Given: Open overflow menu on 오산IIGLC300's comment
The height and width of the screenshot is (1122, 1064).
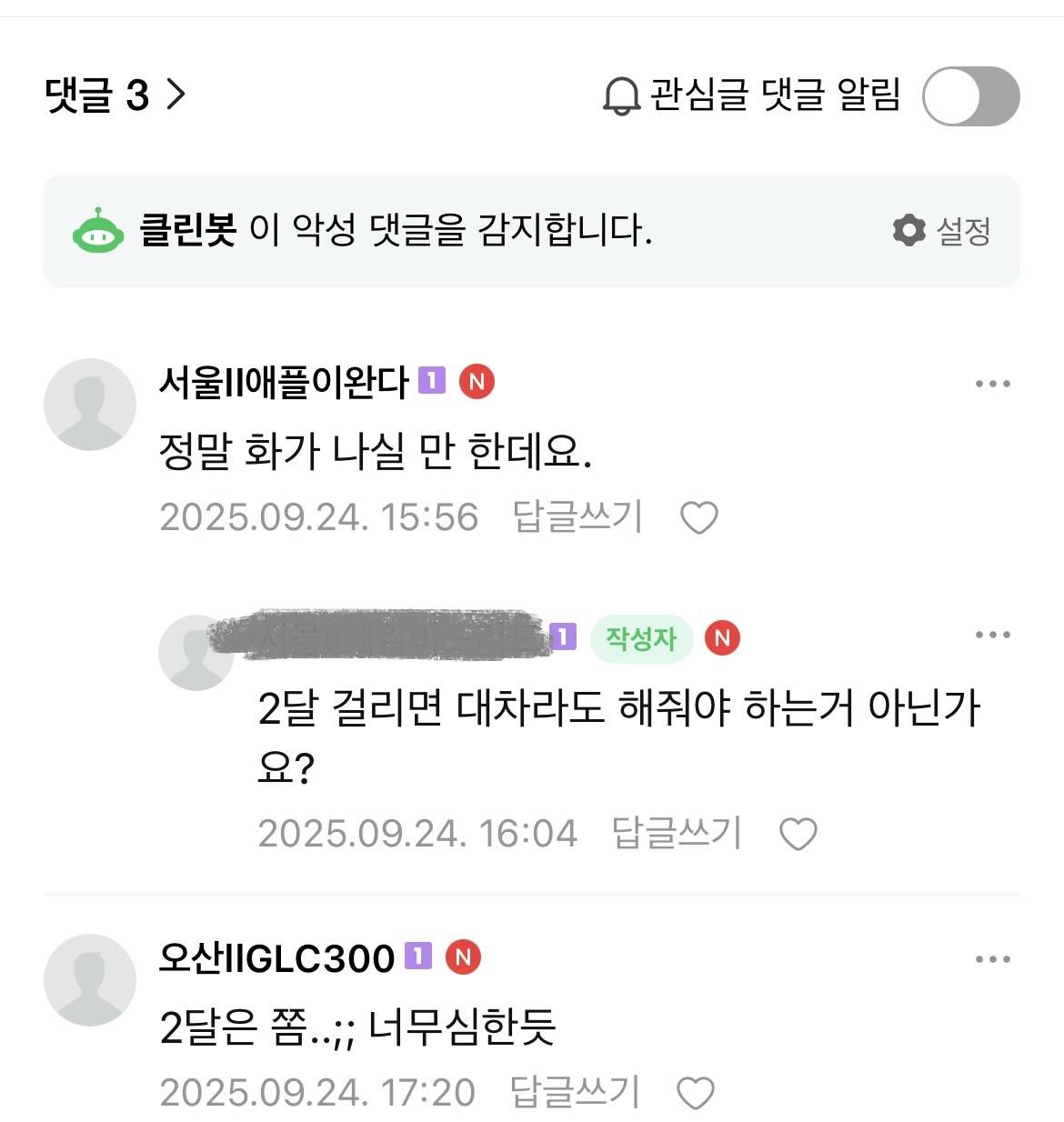Looking at the screenshot, I should (992, 959).
